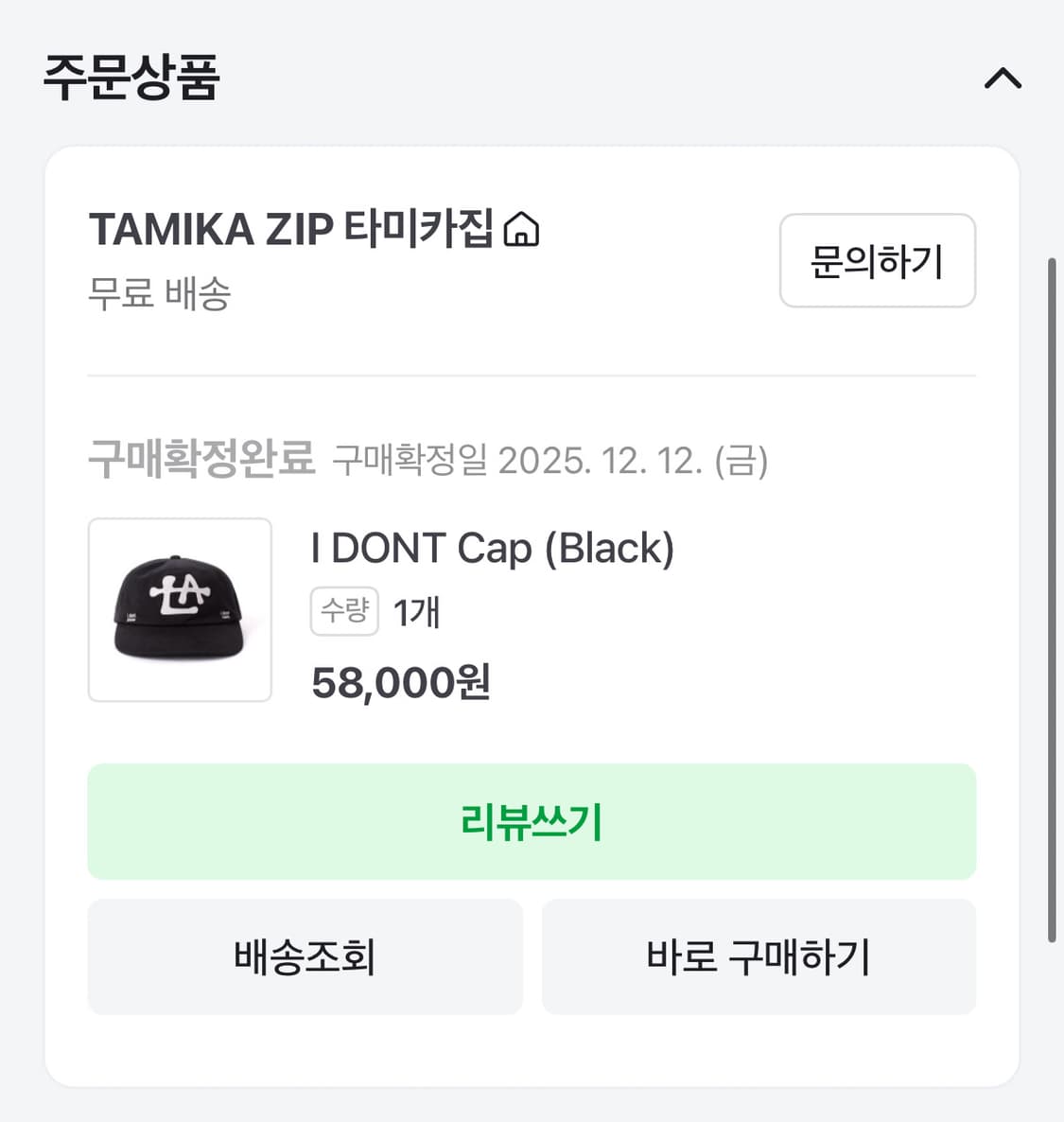Click the 1개 quantity value
The image size is (1064, 1122).
(416, 611)
